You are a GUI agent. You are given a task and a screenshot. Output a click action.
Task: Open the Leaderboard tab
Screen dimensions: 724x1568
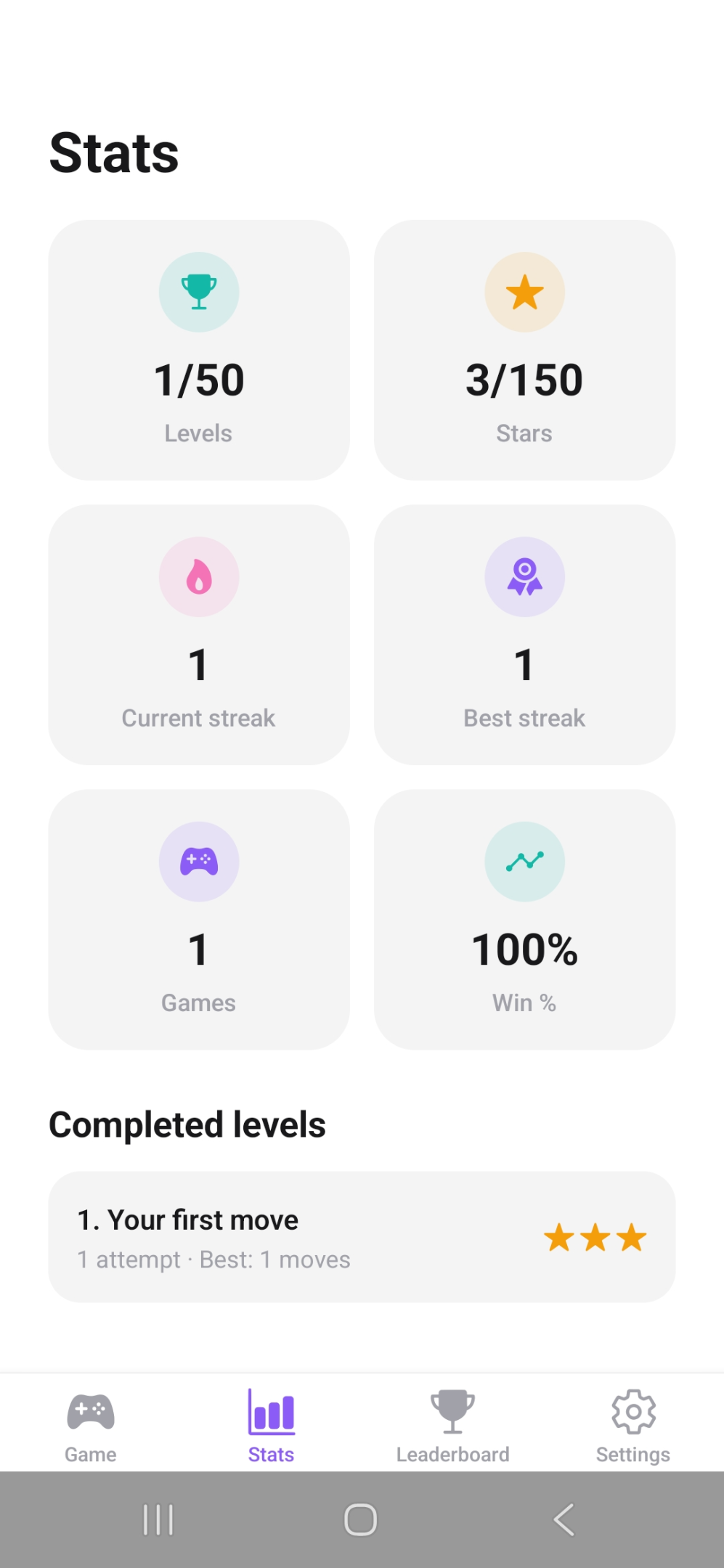click(x=452, y=1426)
